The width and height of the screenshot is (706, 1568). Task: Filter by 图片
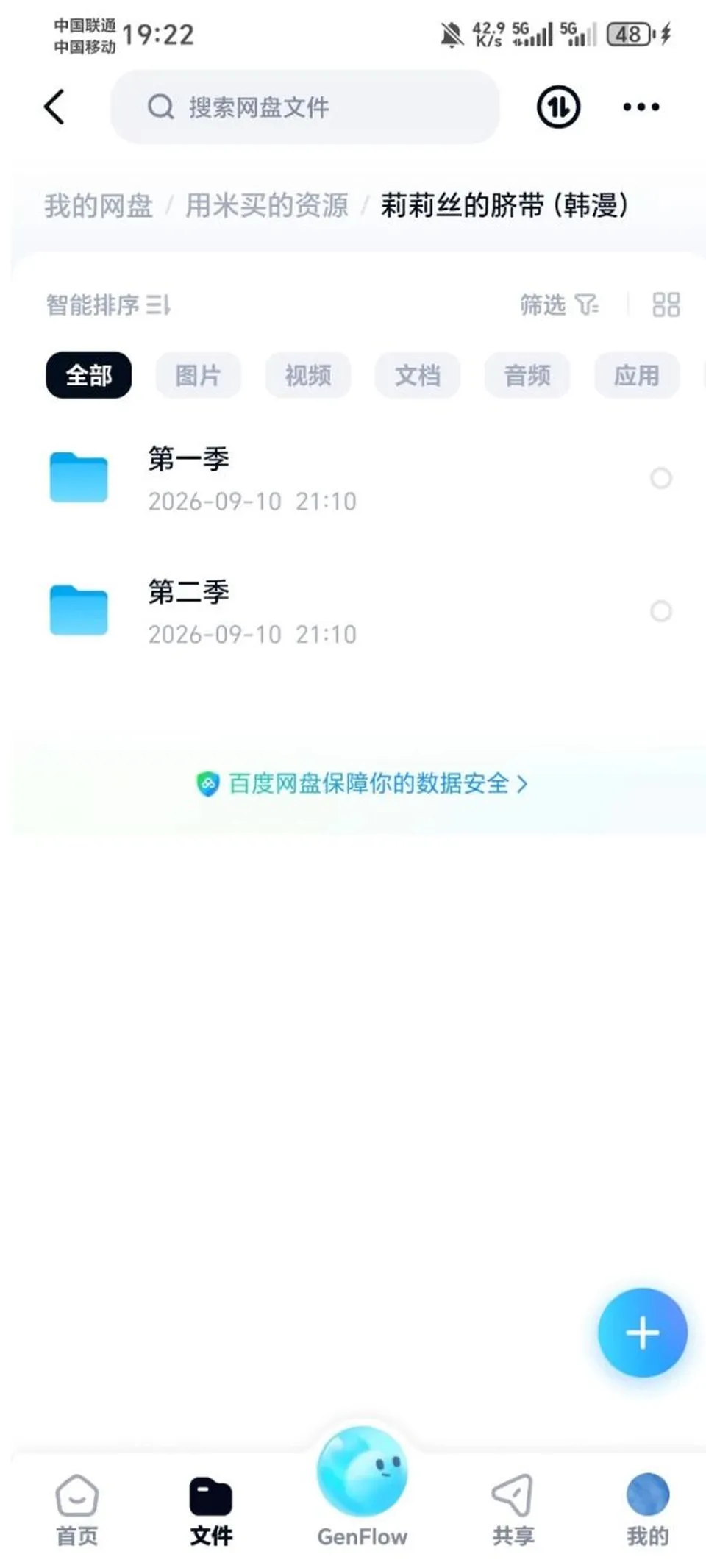click(x=198, y=375)
